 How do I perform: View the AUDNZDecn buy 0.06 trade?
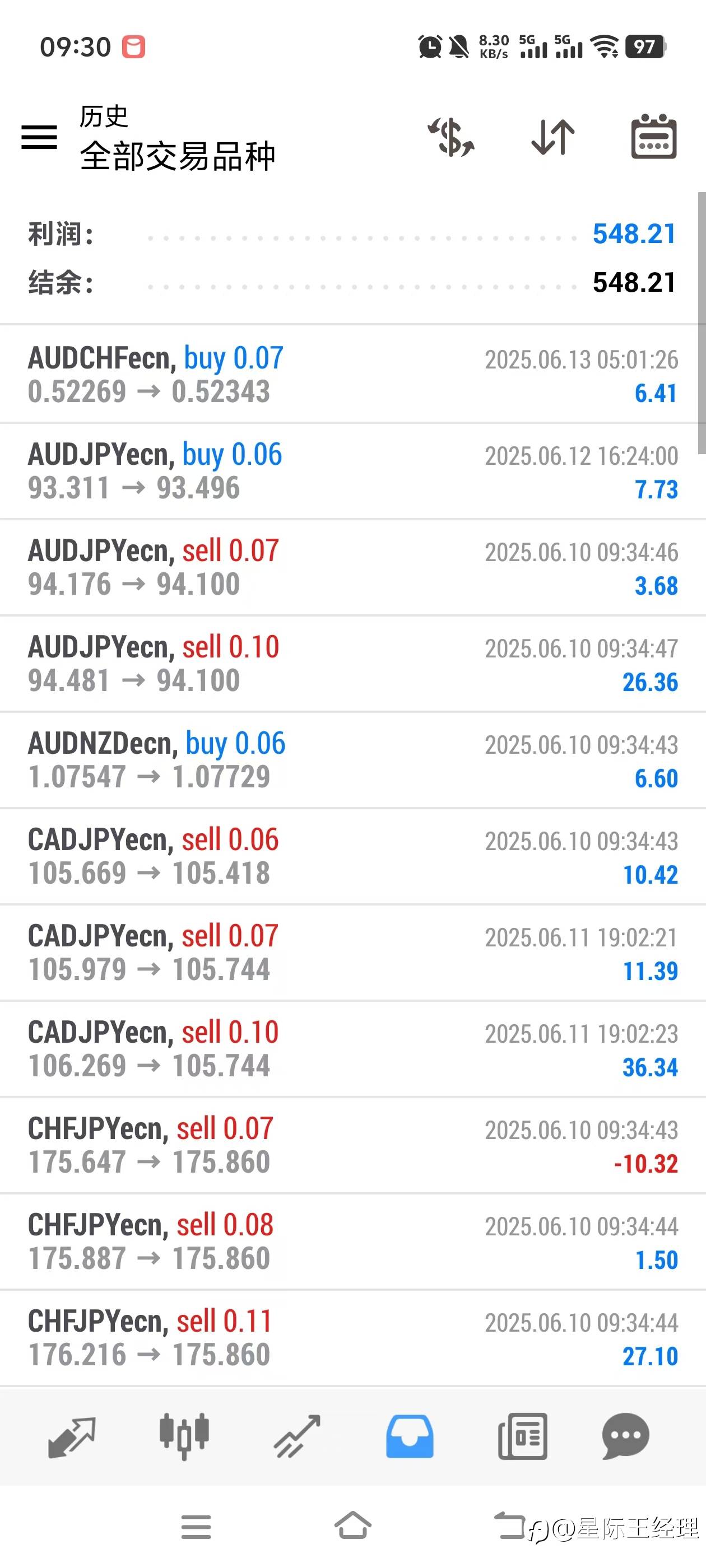352,760
